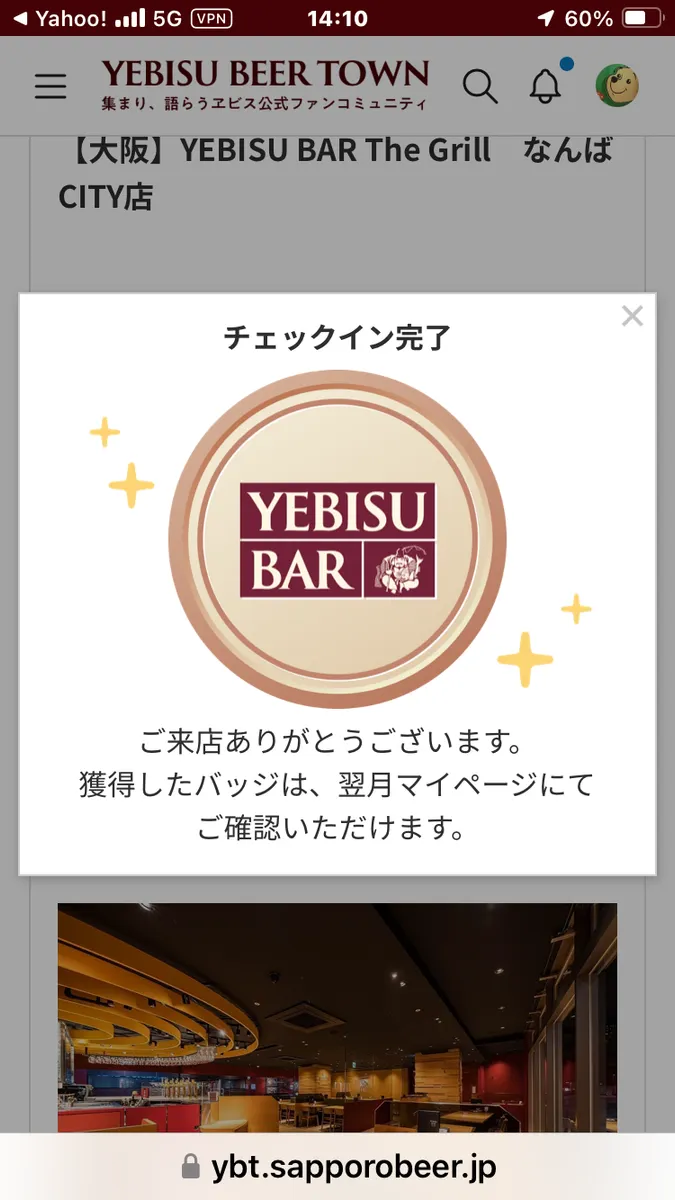Open the notifications bell

(546, 87)
